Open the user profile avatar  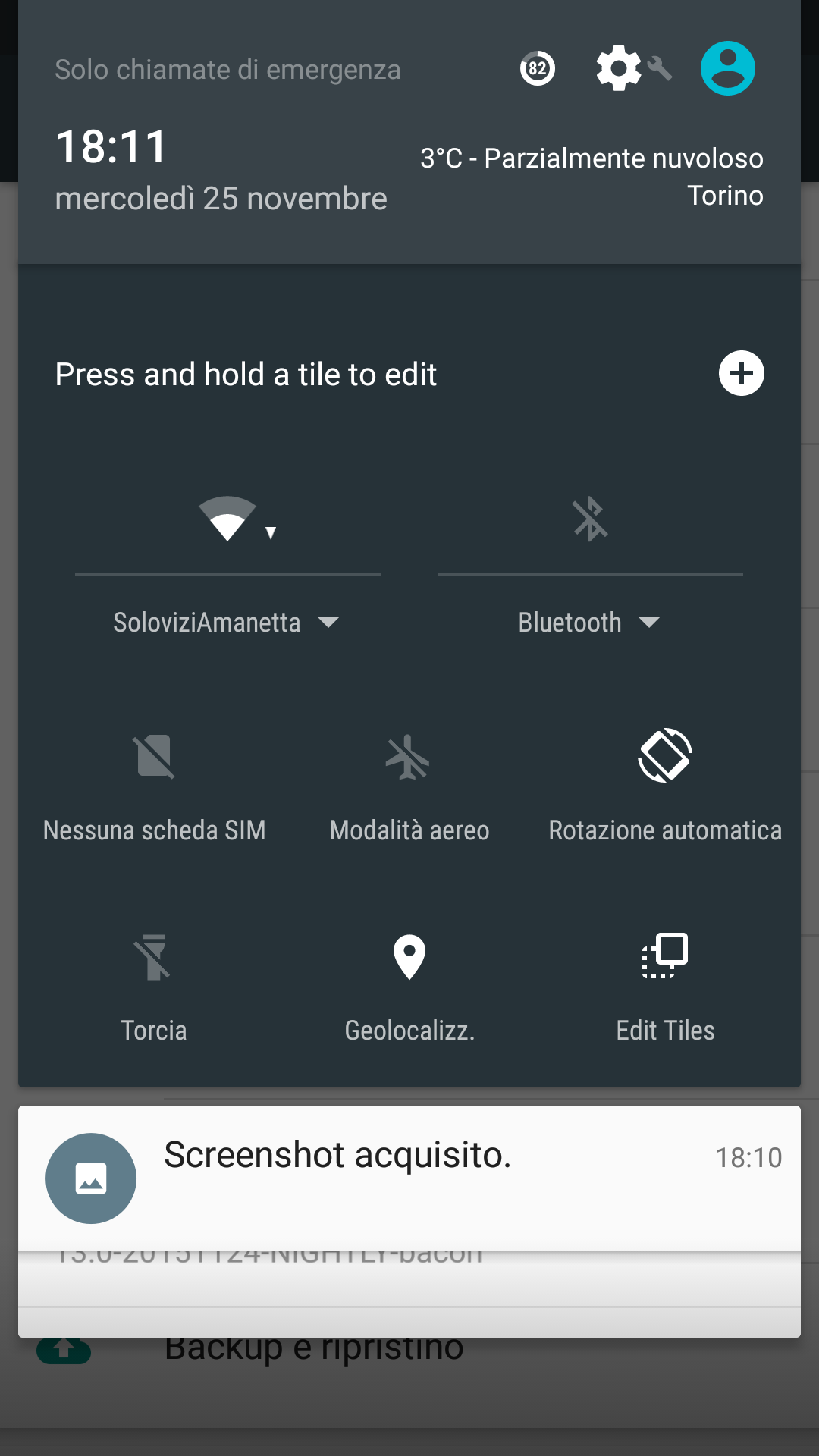727,68
